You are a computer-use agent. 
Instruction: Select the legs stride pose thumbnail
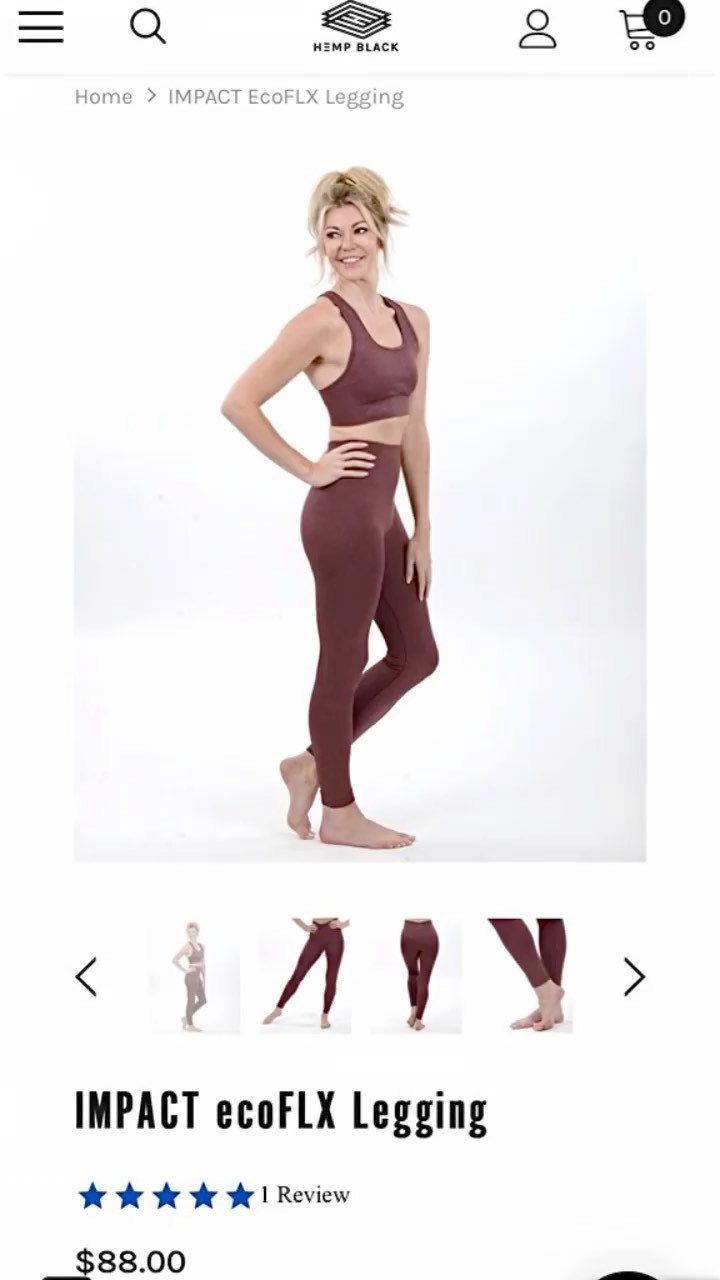pyautogui.click(x=305, y=976)
